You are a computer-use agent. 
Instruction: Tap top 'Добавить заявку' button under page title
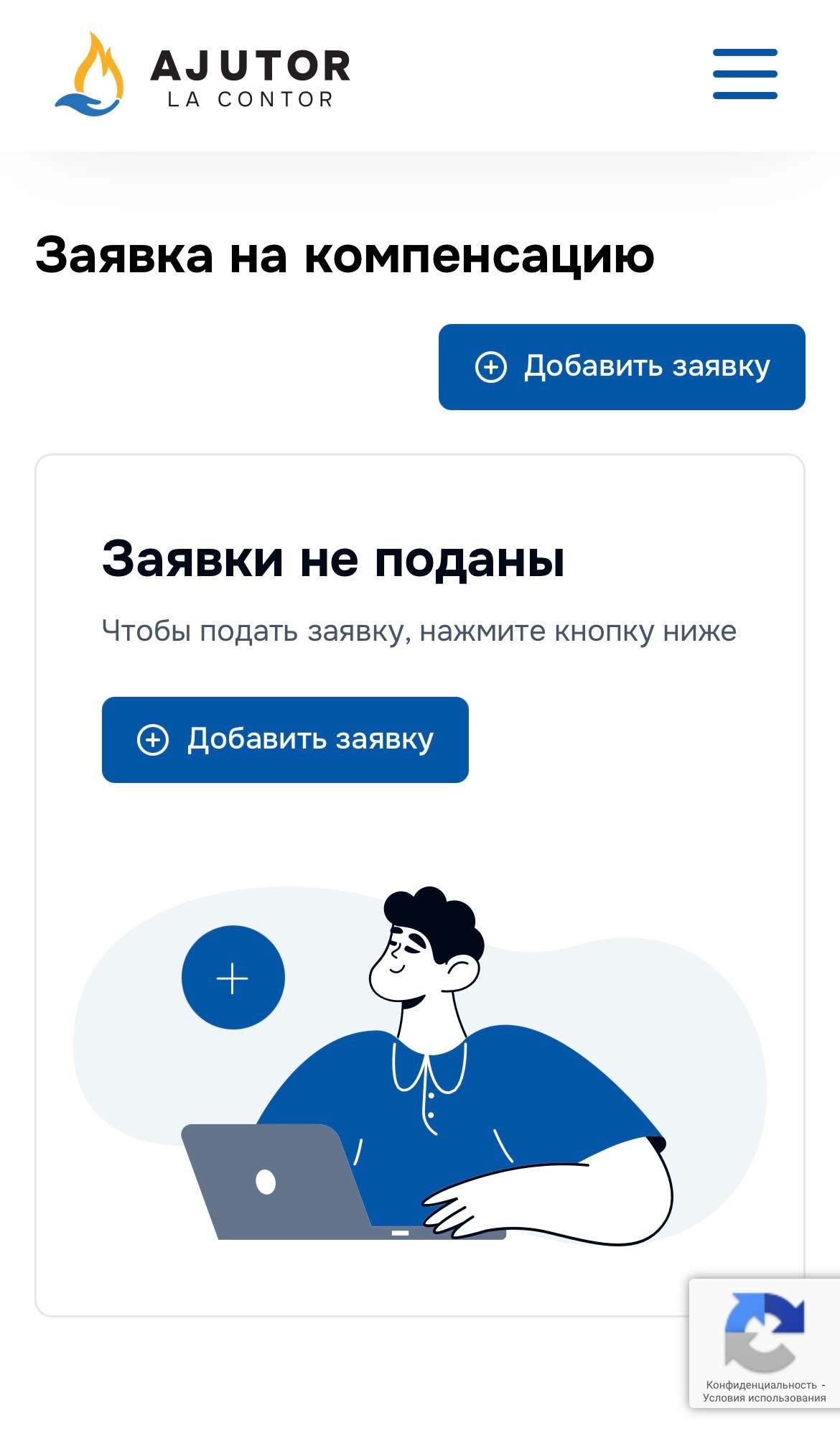point(622,367)
